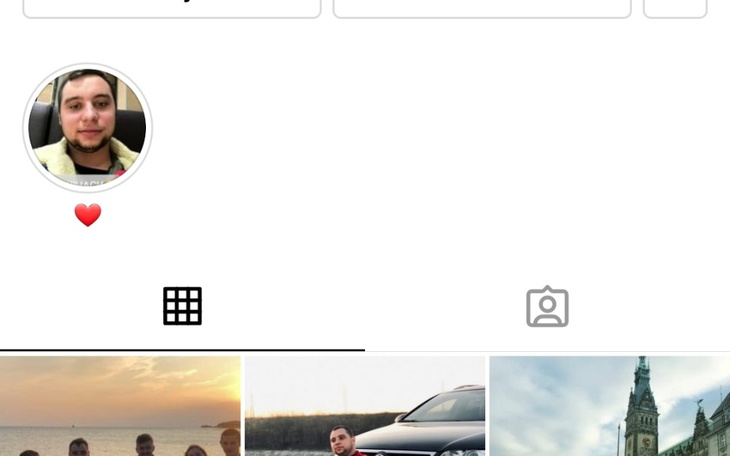Viewport: 730px width, 456px height.
Task: Open the post with the black car
Action: pos(365,406)
